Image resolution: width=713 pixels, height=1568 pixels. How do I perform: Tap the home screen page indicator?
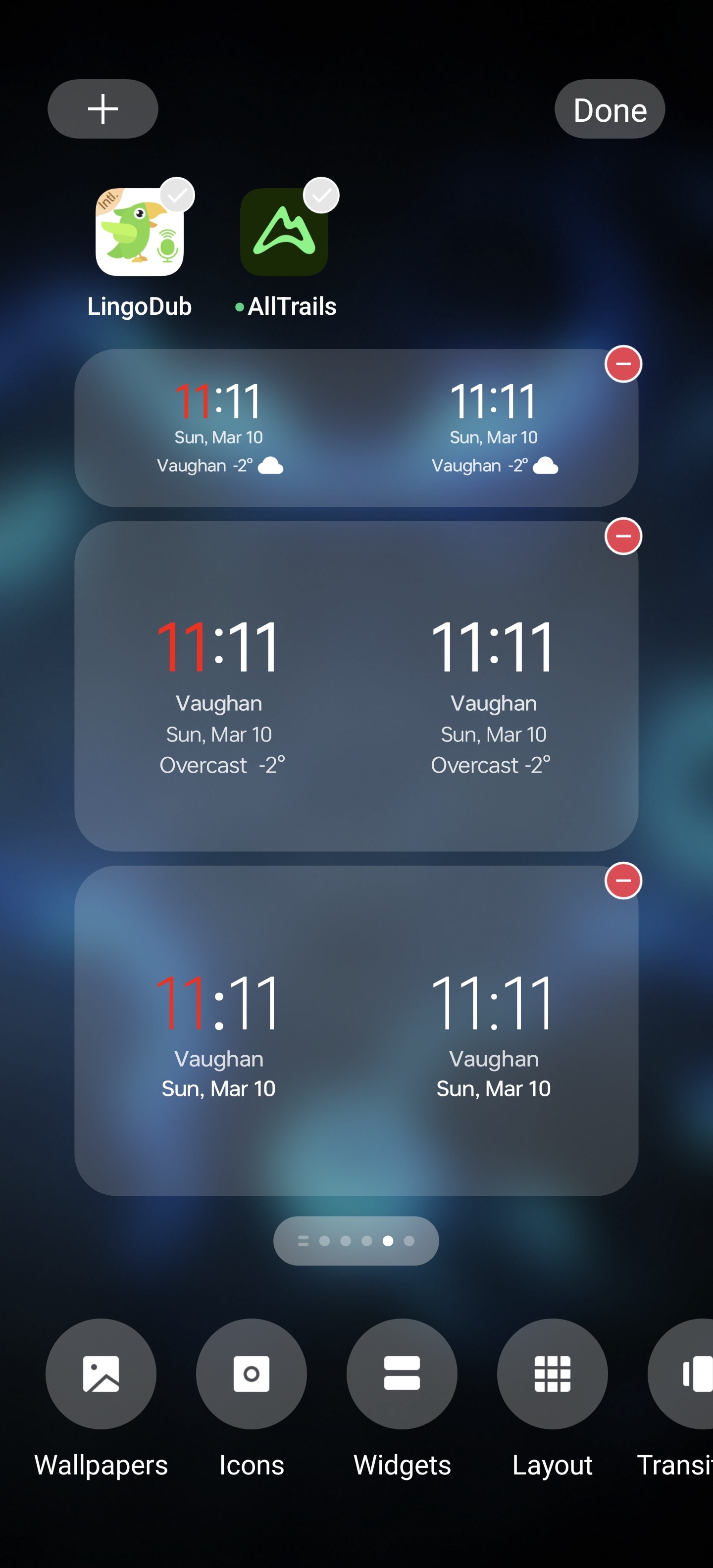click(356, 1240)
